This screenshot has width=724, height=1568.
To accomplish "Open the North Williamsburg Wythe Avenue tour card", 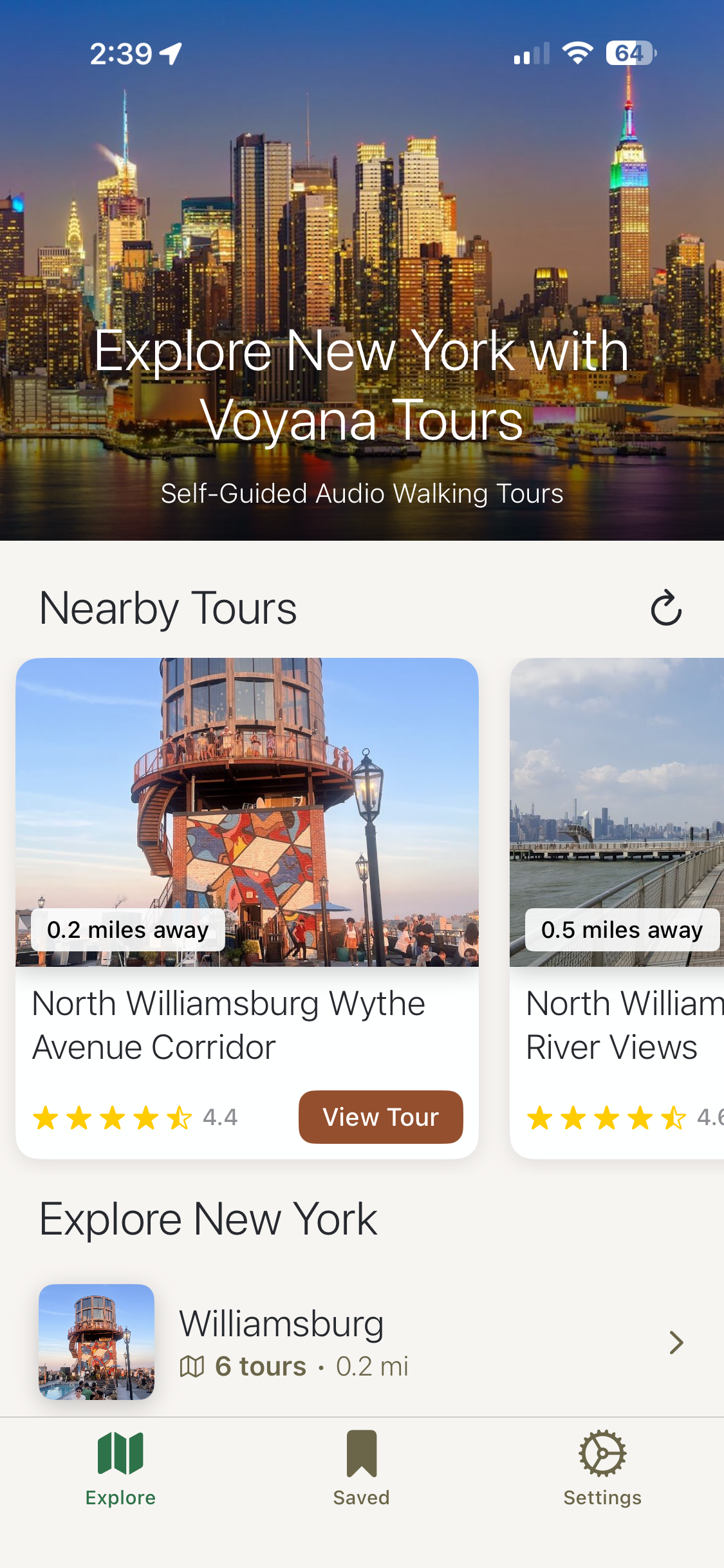I will tap(248, 901).
